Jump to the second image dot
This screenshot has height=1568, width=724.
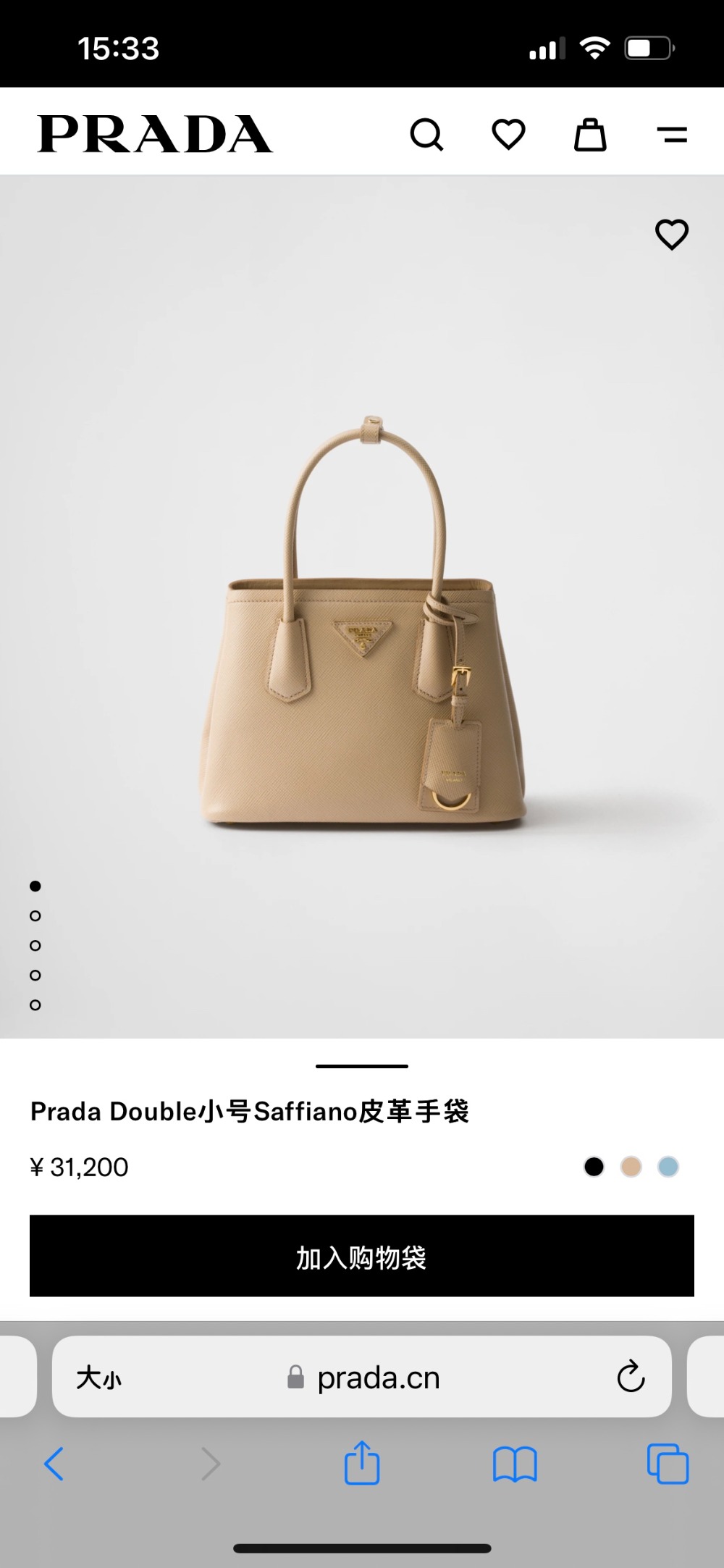(x=35, y=916)
